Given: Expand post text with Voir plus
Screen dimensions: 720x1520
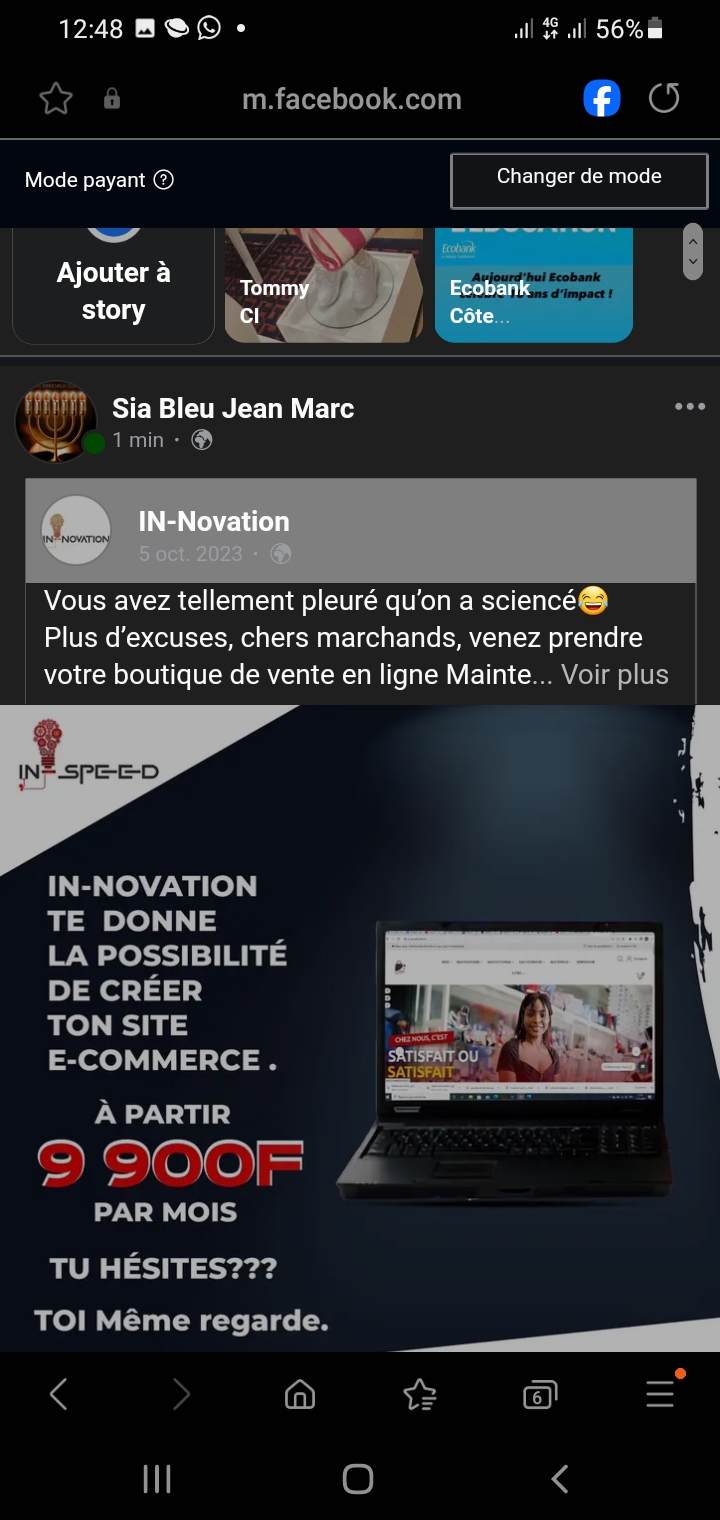Looking at the screenshot, I should (614, 675).
